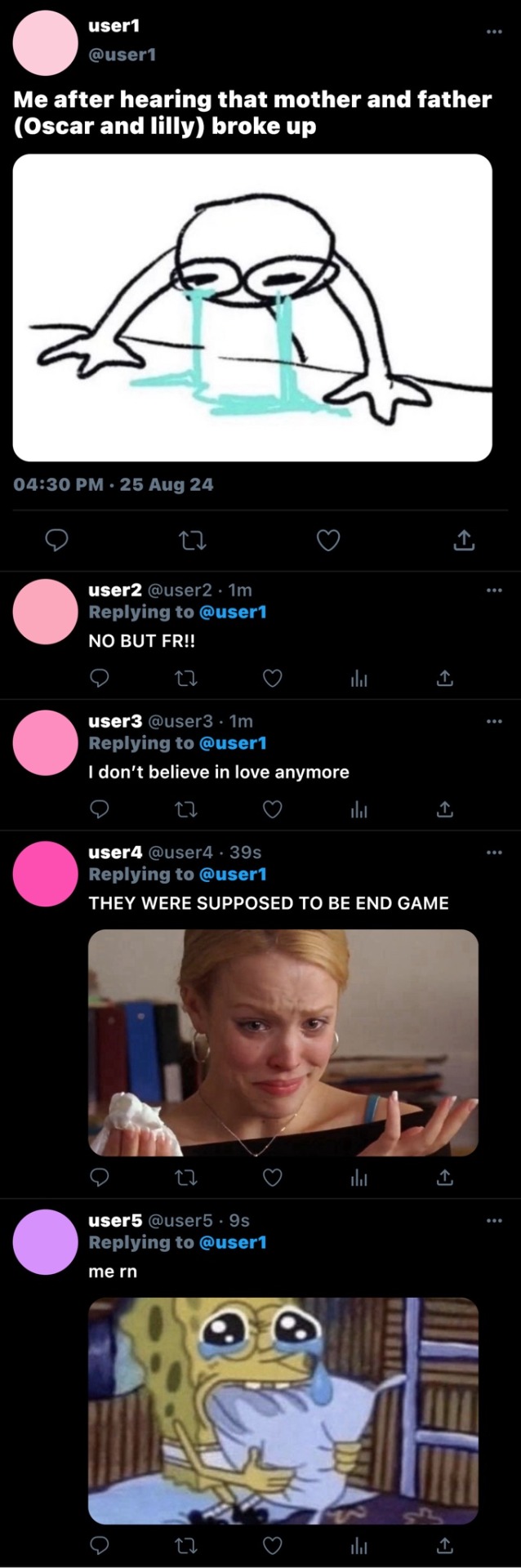Share user4's reply
This screenshot has width=521, height=1568.
pyautogui.click(x=444, y=1178)
